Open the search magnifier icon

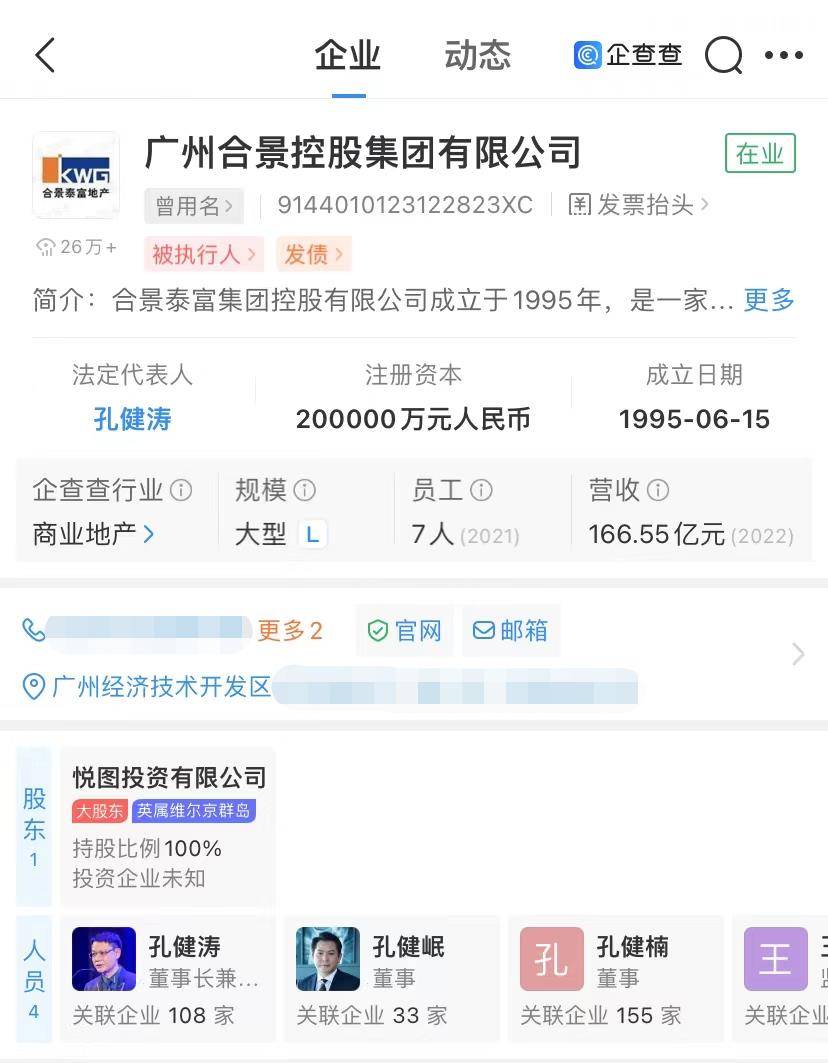[723, 55]
